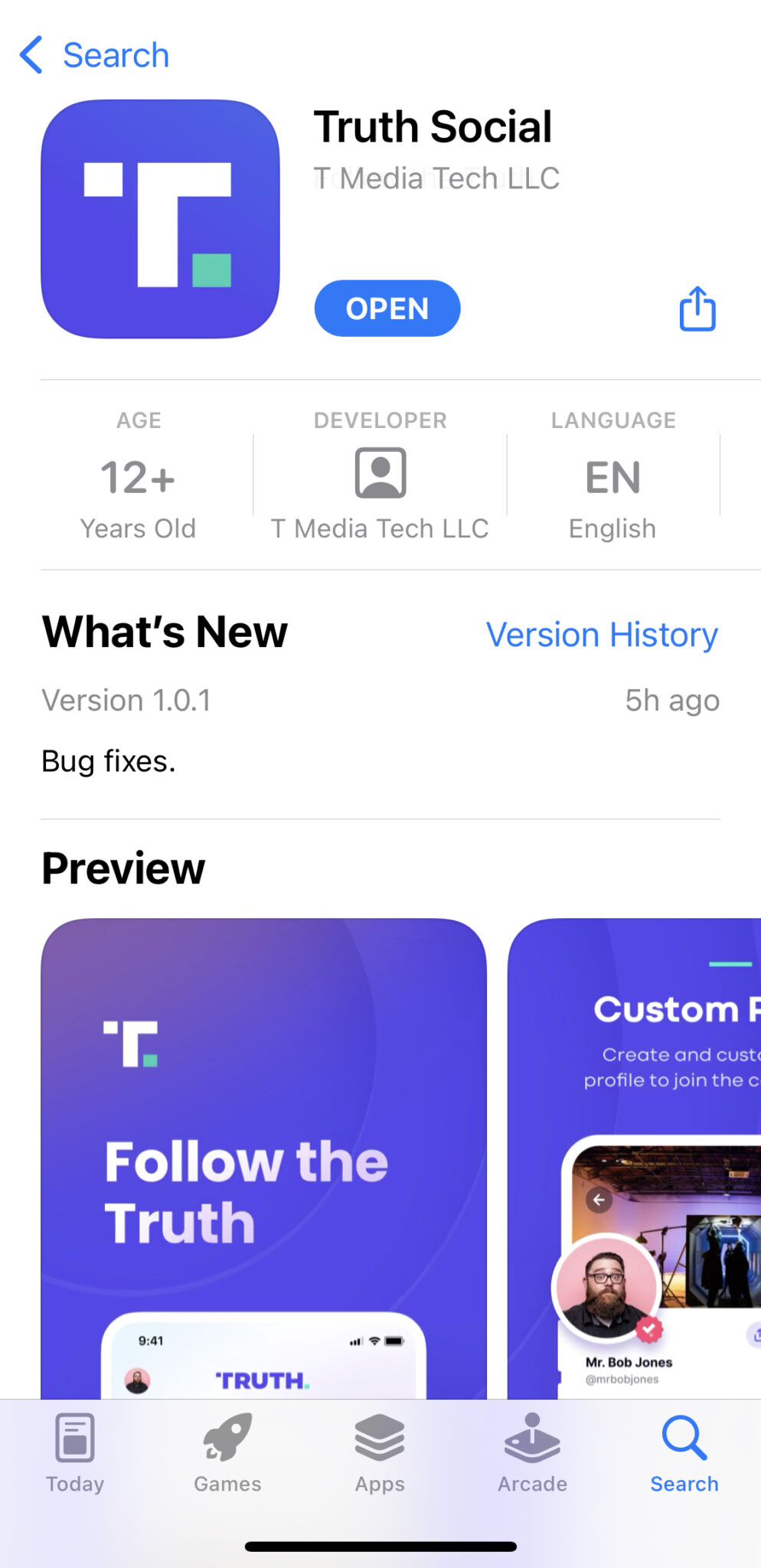Share the Truth Social app page
761x1568 pixels.
click(697, 309)
